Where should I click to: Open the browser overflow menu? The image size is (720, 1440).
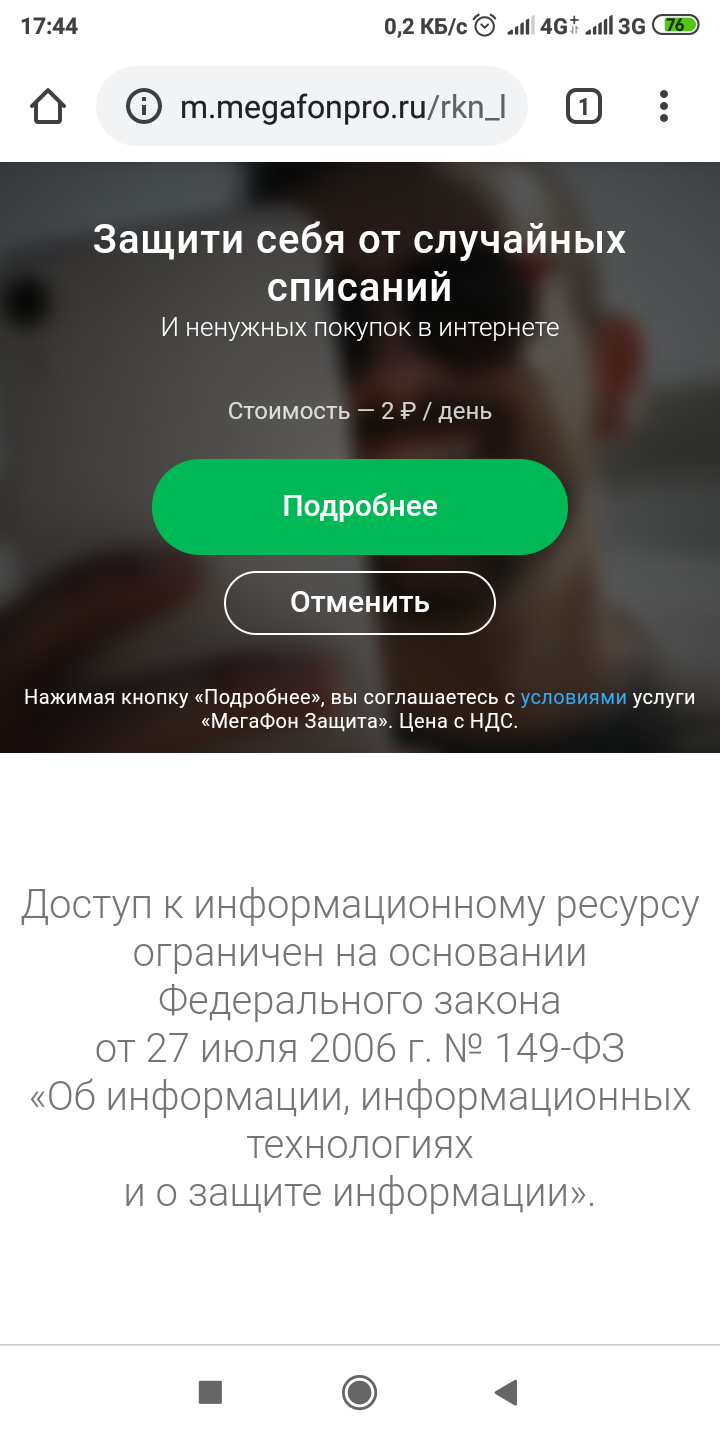(x=664, y=106)
